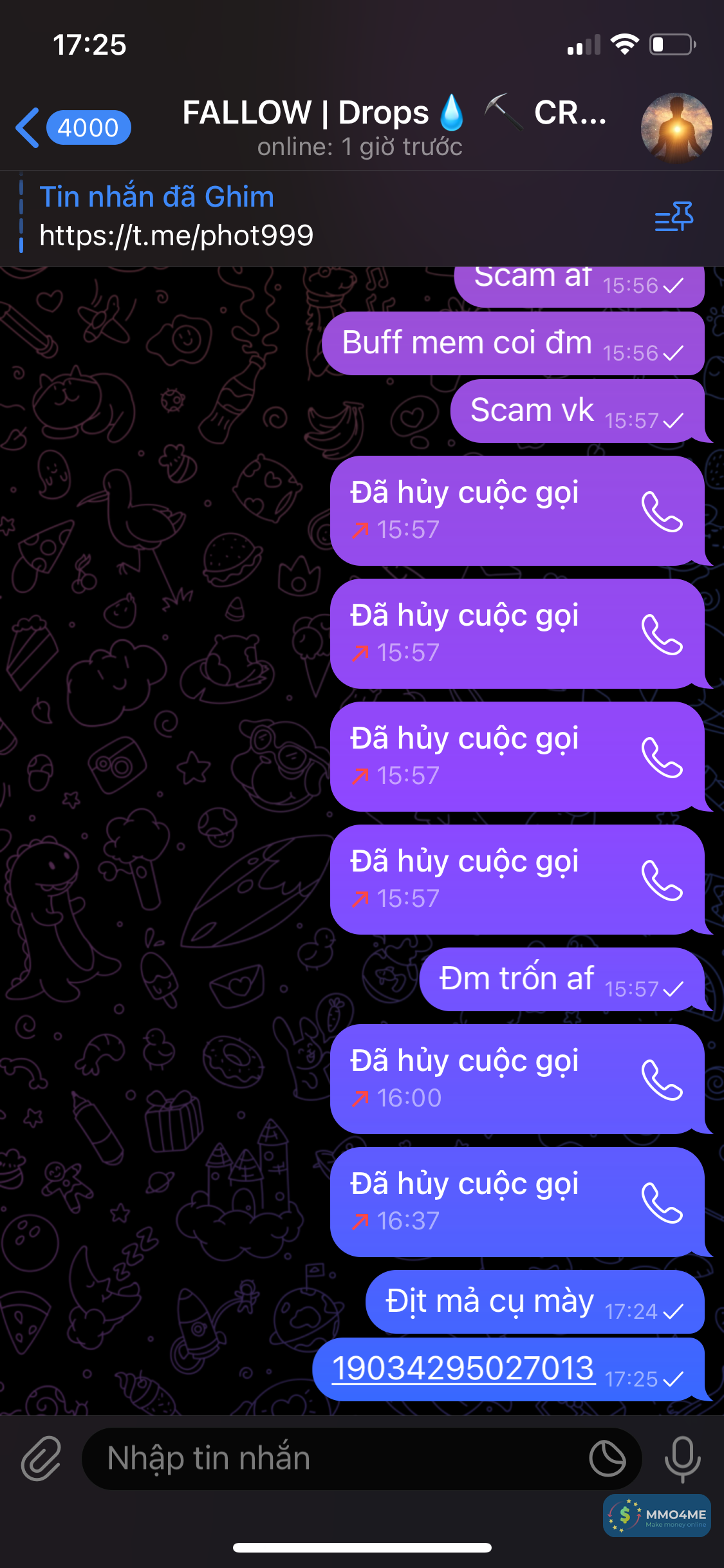
Task: Tap the linked number 19034295027013
Action: pyautogui.click(x=463, y=1368)
